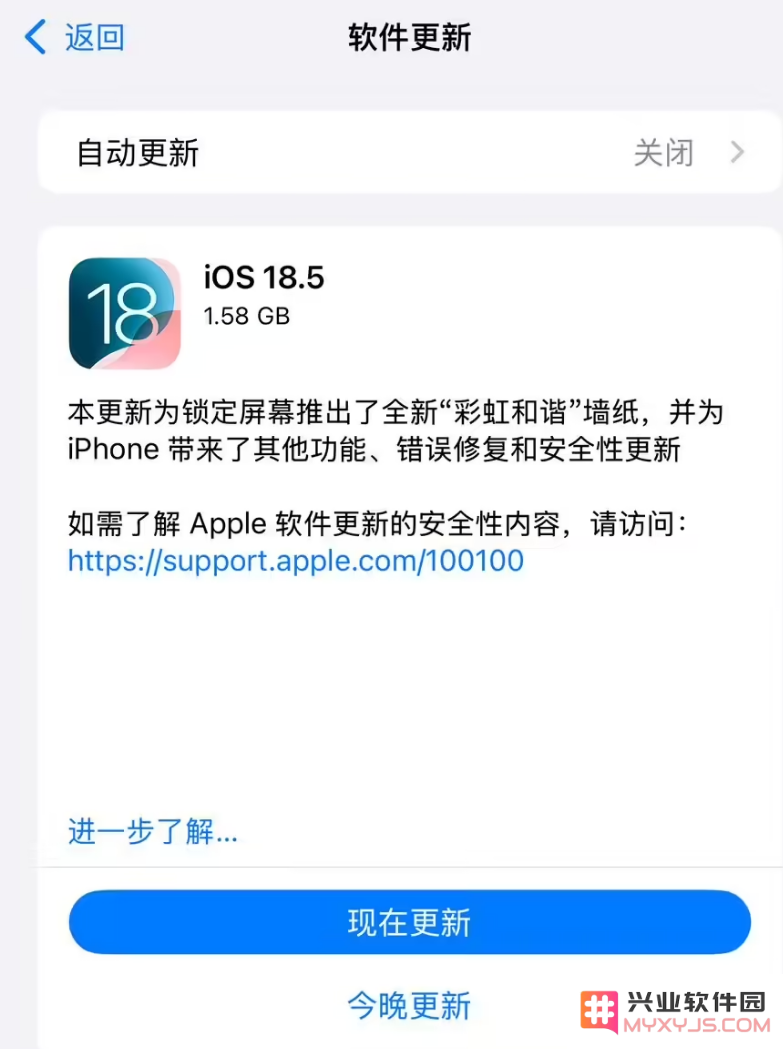Open the support.apple.com/100100 link
This screenshot has height=1049, width=783.
[x=296, y=560]
